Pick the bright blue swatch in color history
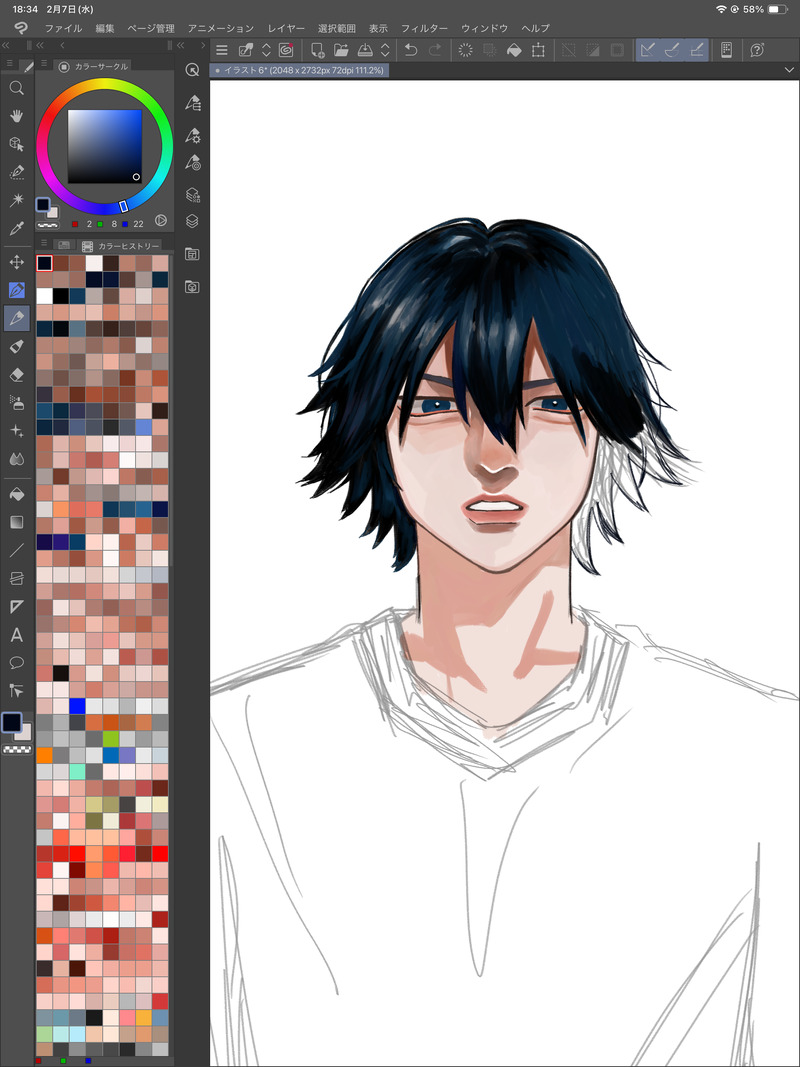 77,705
